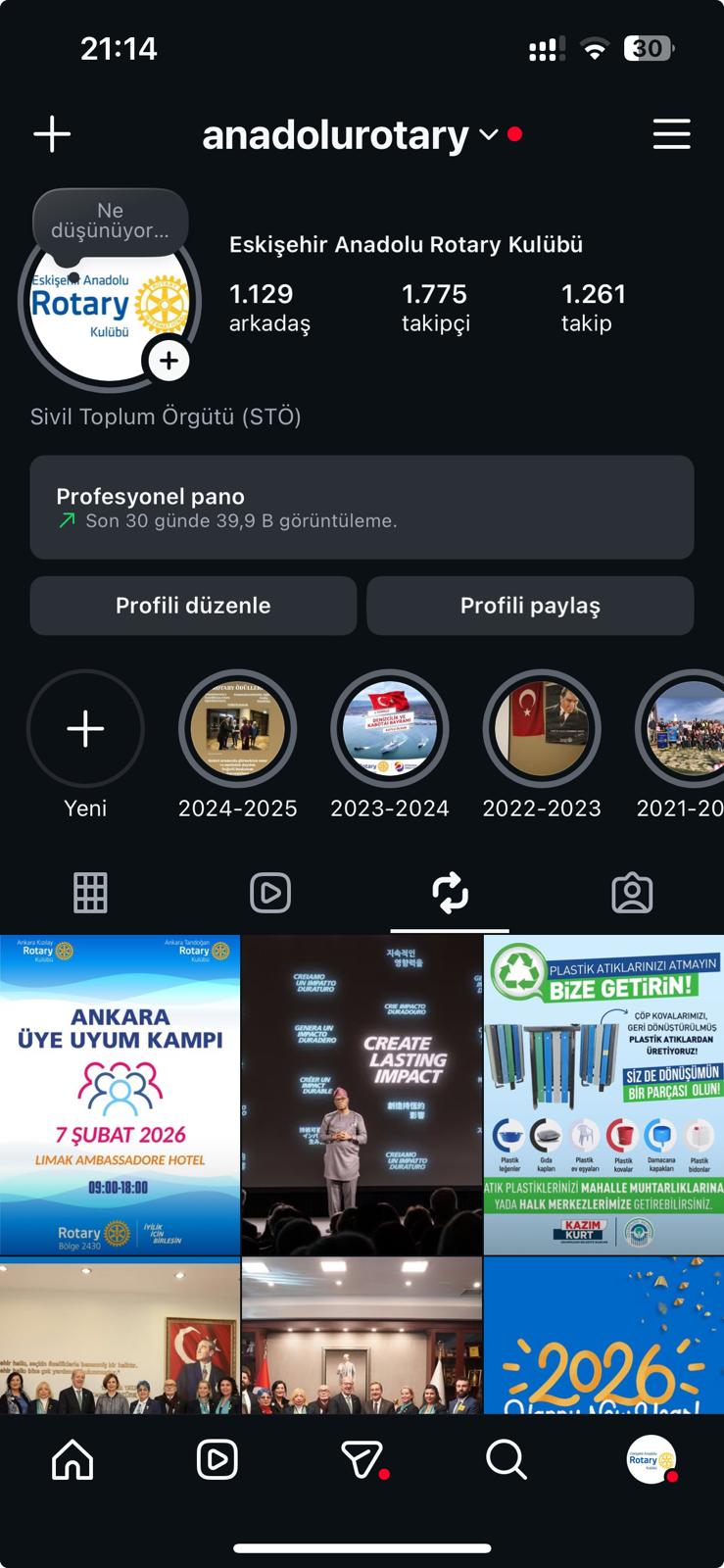Switch to the posts grid tab
This screenshot has height=1568, width=724.
pyautogui.click(x=90, y=893)
